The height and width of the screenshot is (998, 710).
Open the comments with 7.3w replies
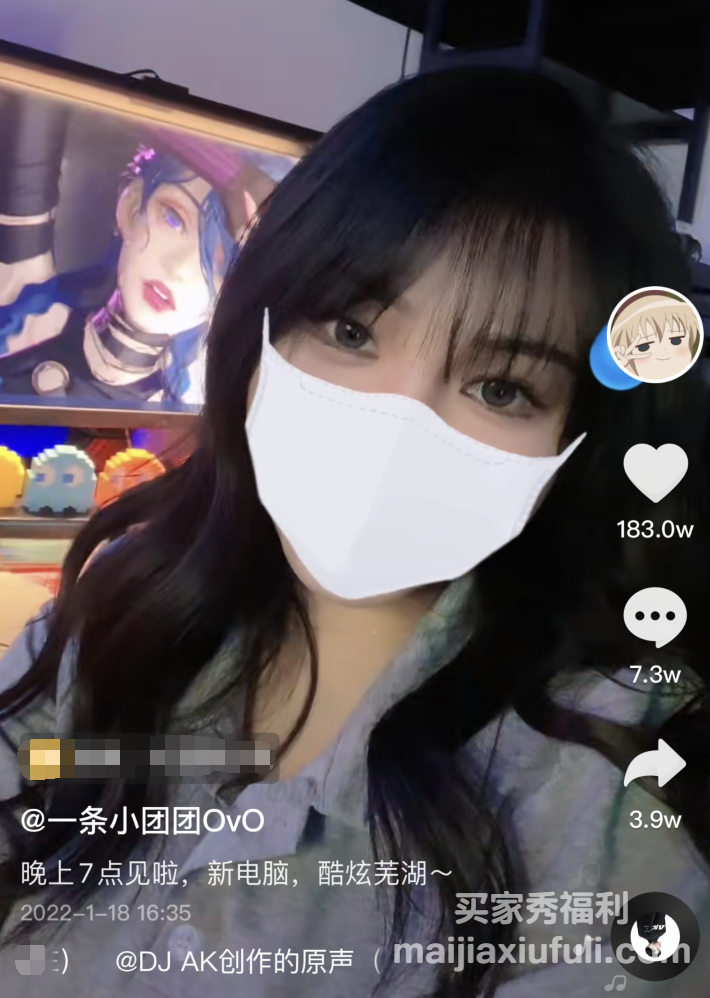655,618
